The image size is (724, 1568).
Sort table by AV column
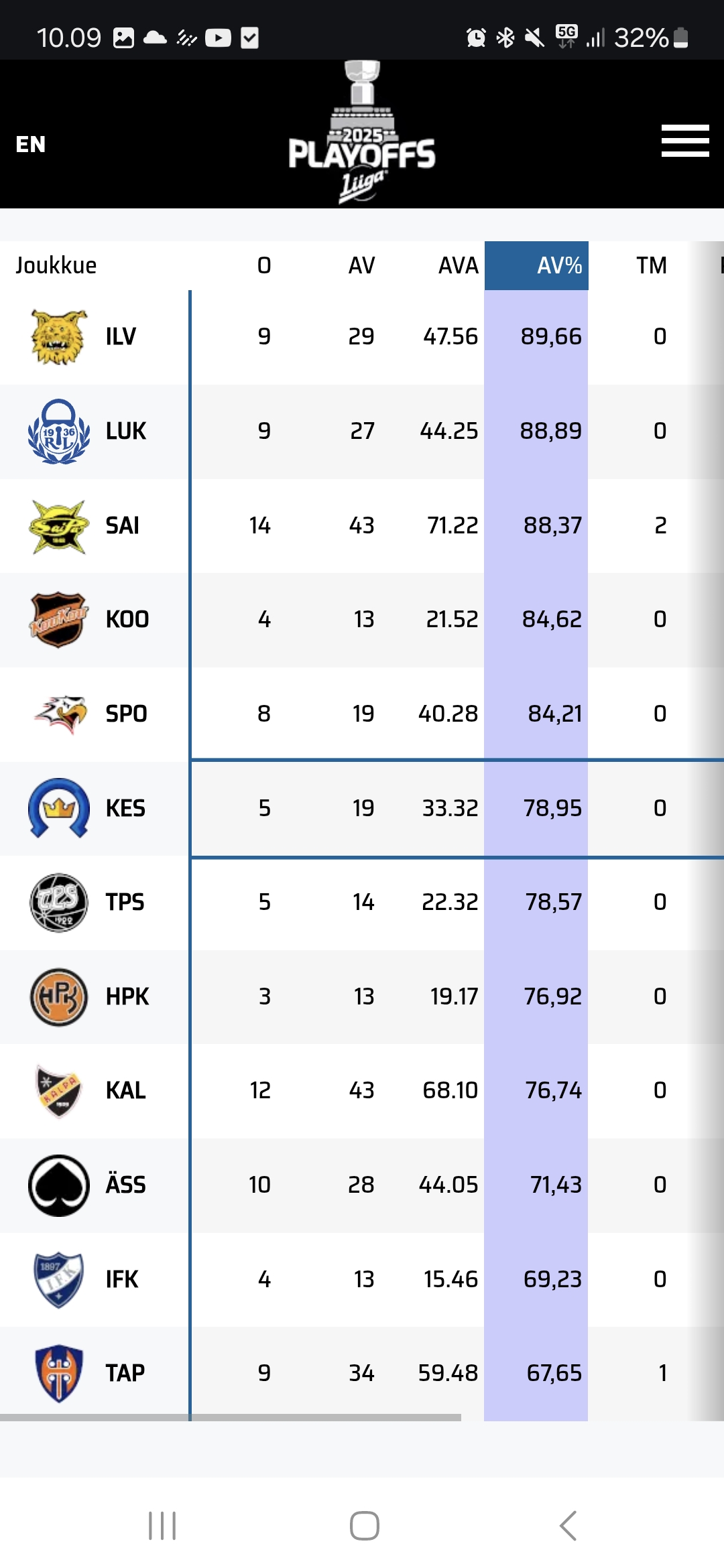[361, 265]
